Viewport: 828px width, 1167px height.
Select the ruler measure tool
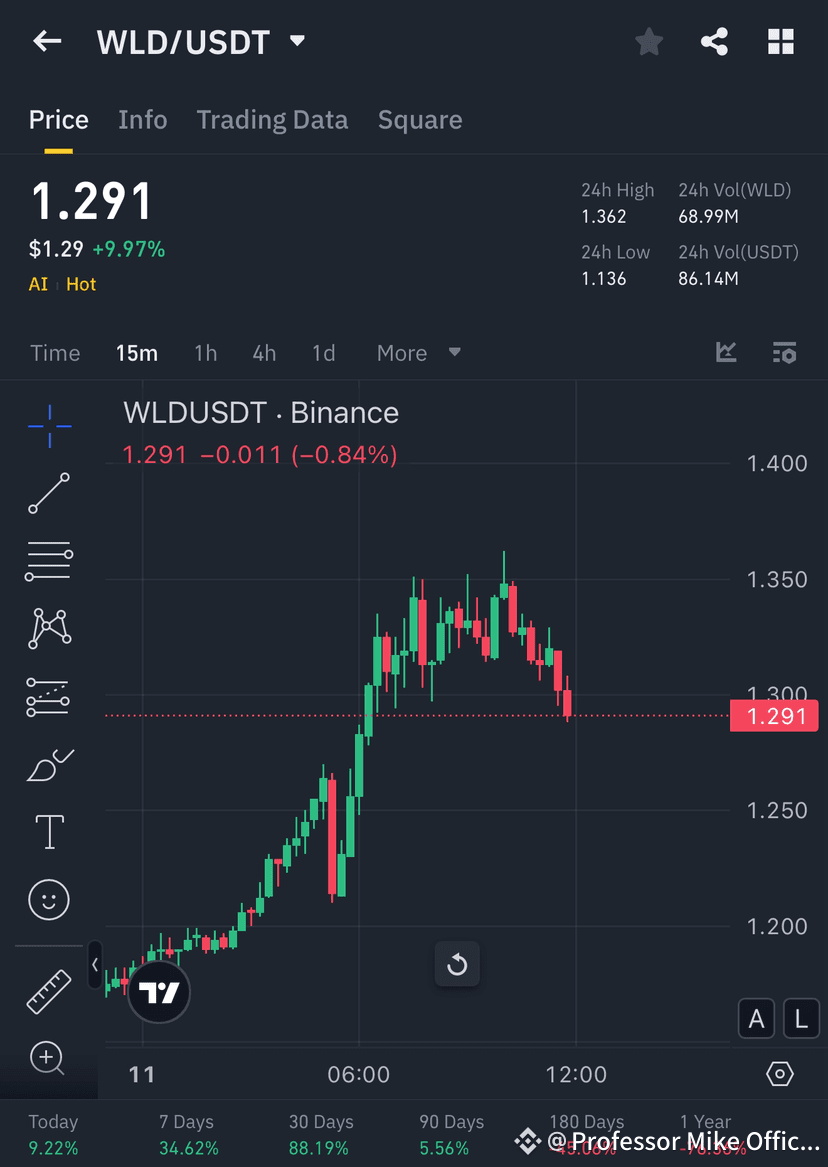coord(49,990)
